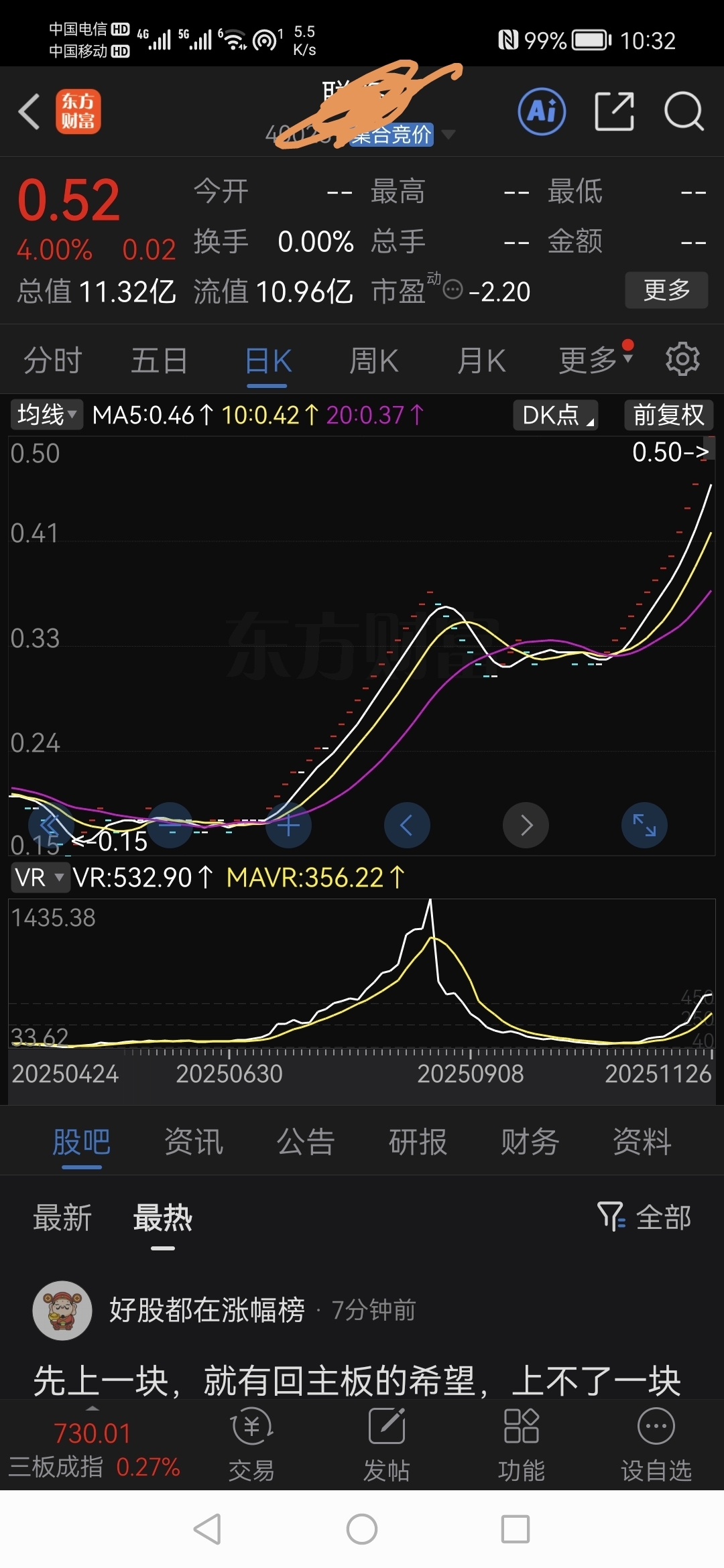Open the 前复权 adjustment selector
Image resolution: width=724 pixels, height=1568 pixels.
(668, 415)
